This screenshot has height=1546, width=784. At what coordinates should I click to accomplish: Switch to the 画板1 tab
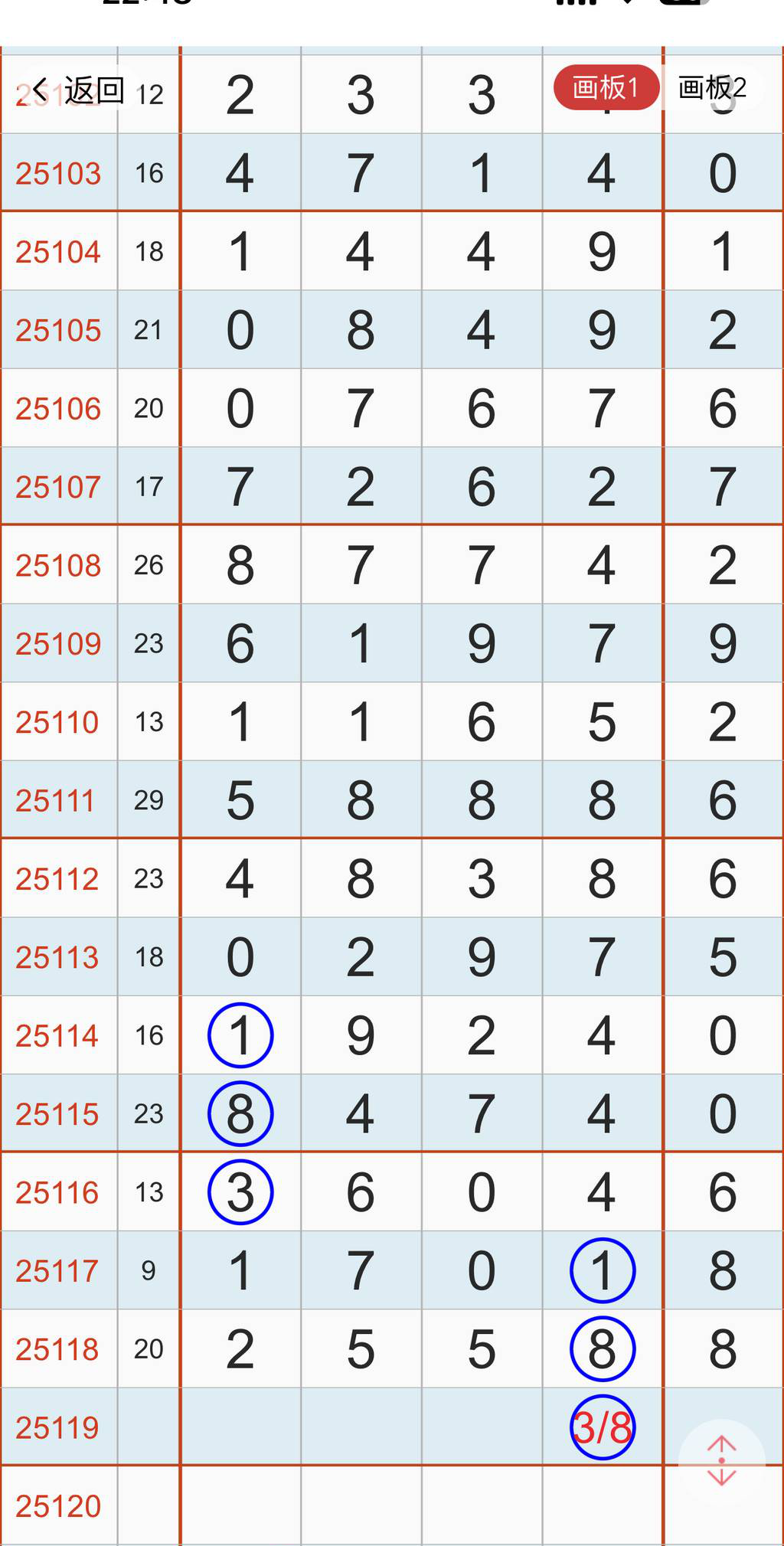pos(606,88)
